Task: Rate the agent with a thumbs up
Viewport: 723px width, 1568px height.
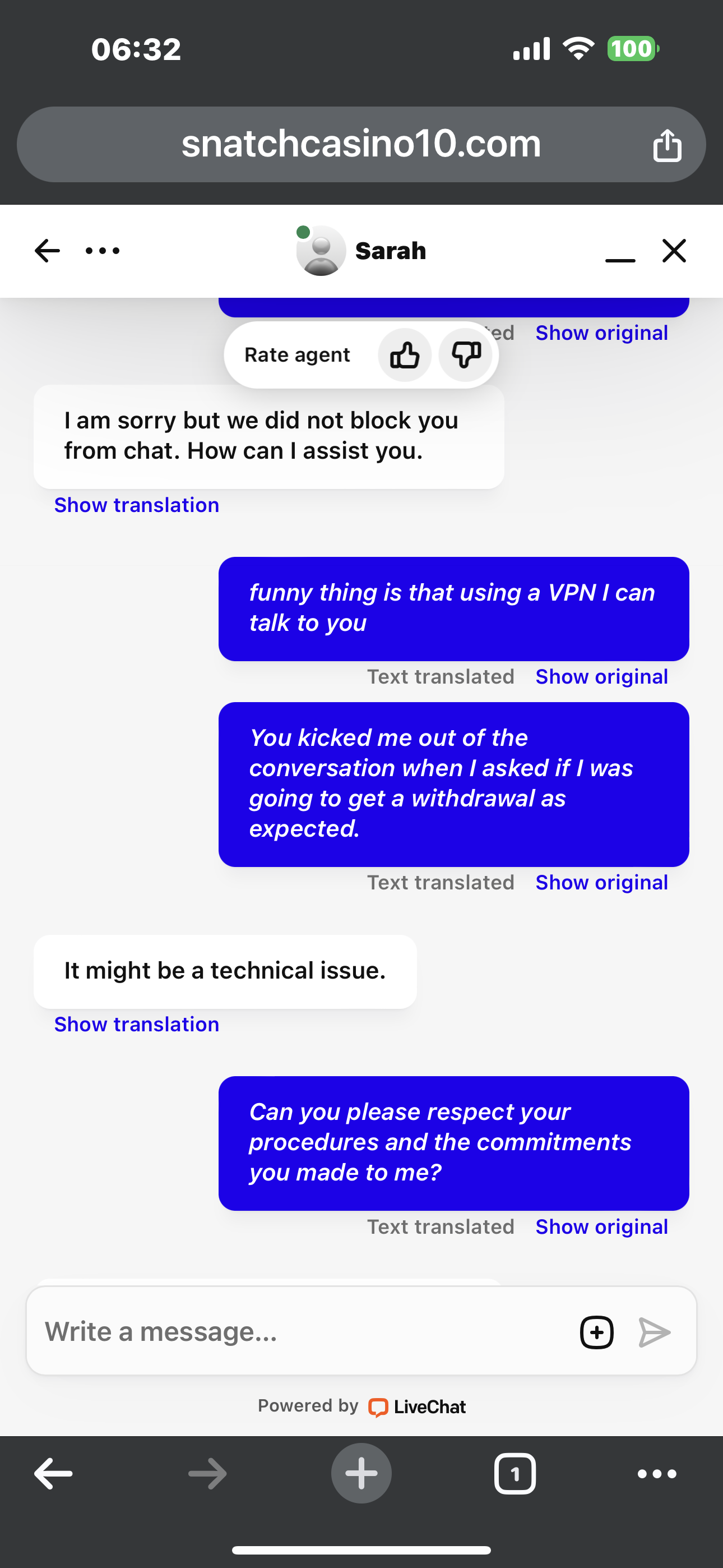Action: click(x=404, y=355)
